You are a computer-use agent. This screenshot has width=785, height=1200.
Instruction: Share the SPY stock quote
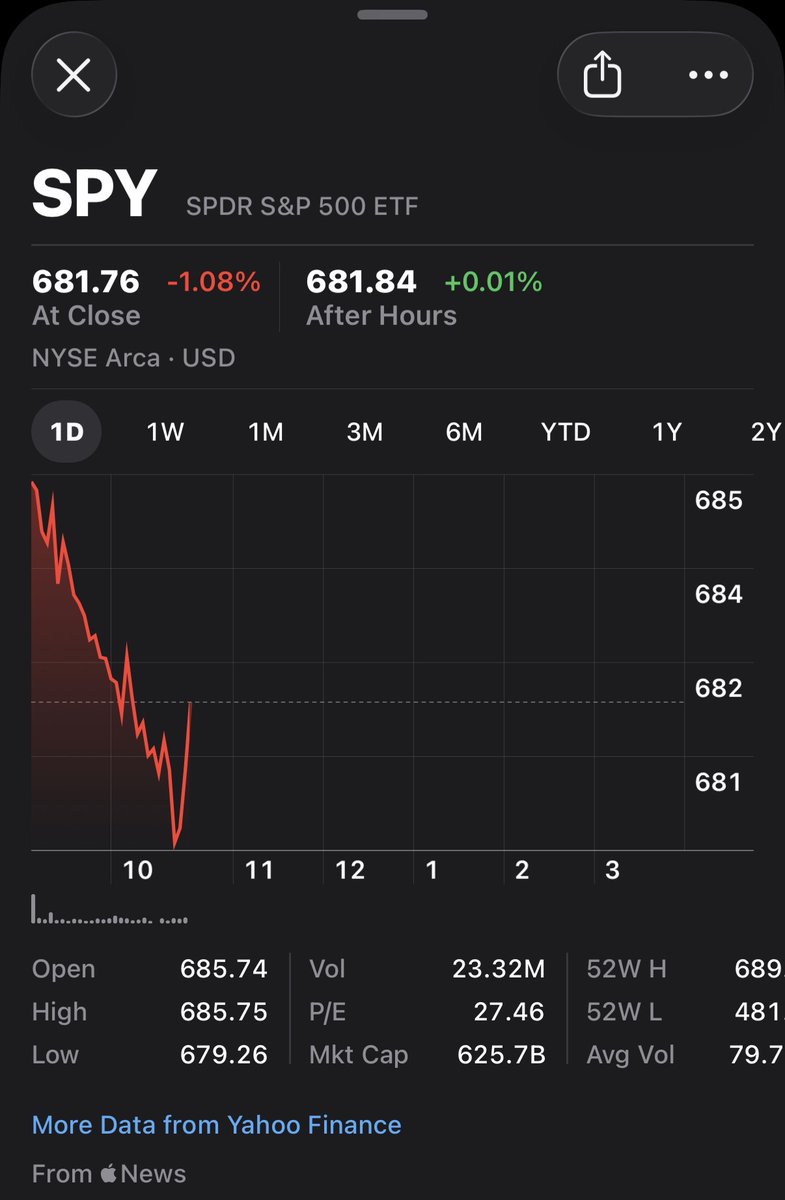[x=602, y=75]
